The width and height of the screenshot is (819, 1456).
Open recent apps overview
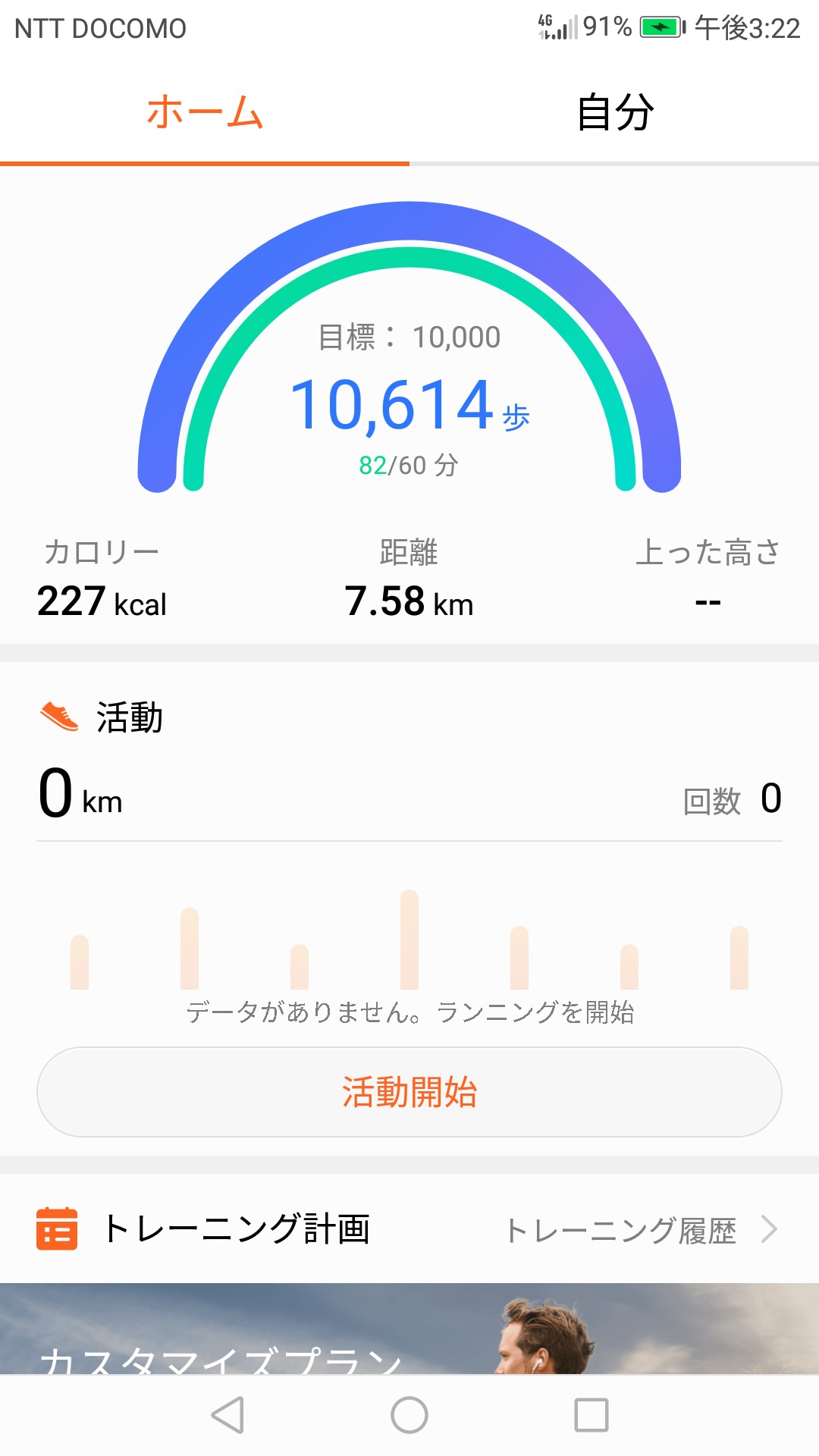[x=591, y=1415]
